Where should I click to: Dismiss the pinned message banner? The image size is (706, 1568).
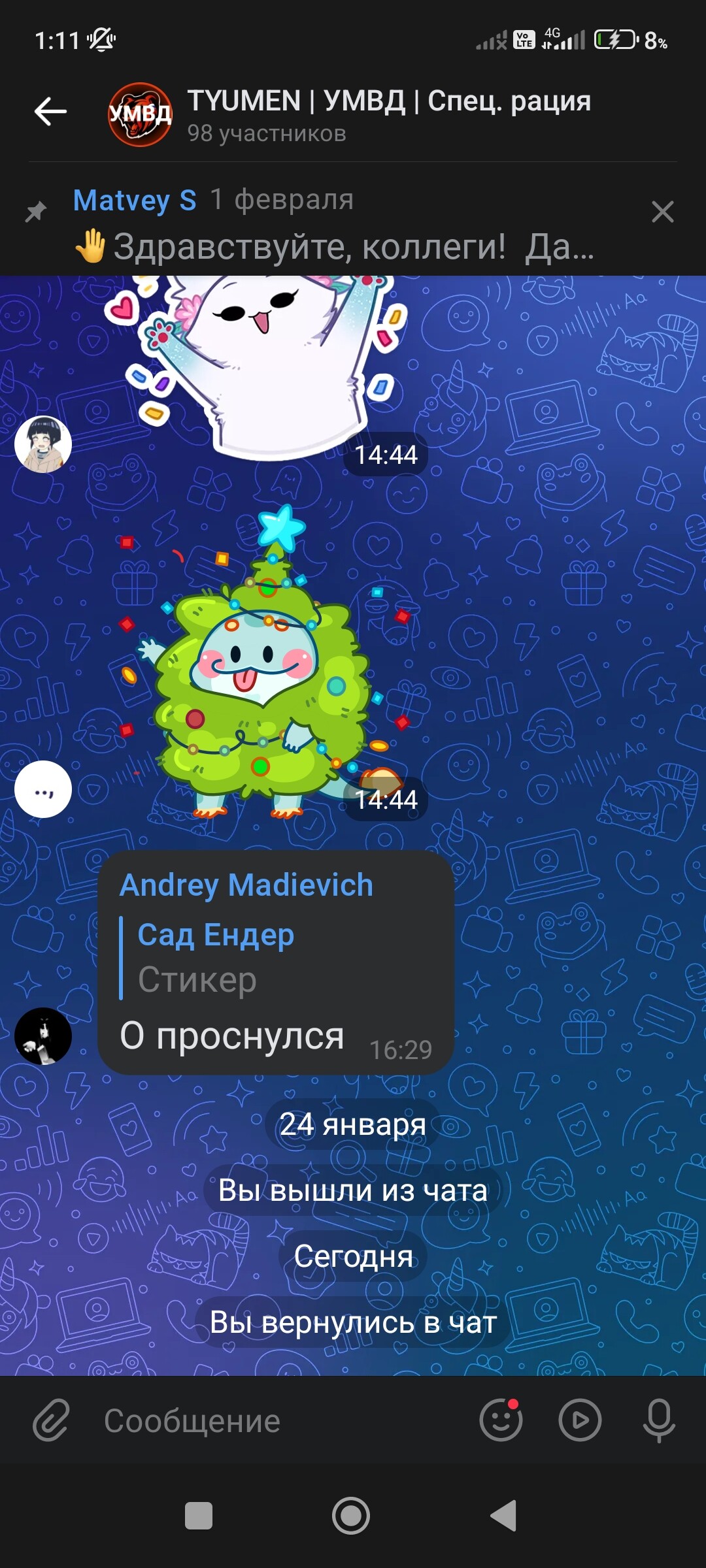(x=662, y=212)
